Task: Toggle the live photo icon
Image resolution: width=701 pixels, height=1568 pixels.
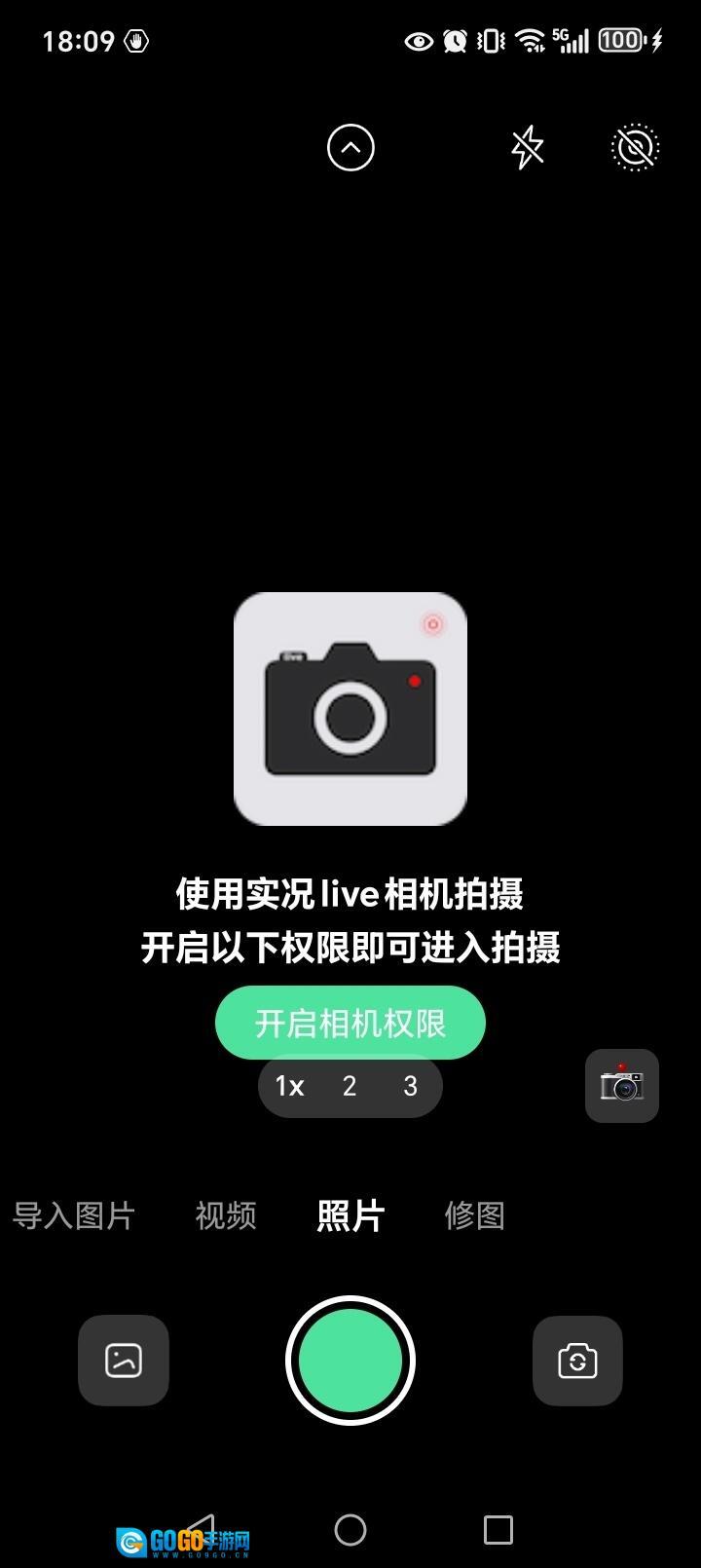Action: 635,148
